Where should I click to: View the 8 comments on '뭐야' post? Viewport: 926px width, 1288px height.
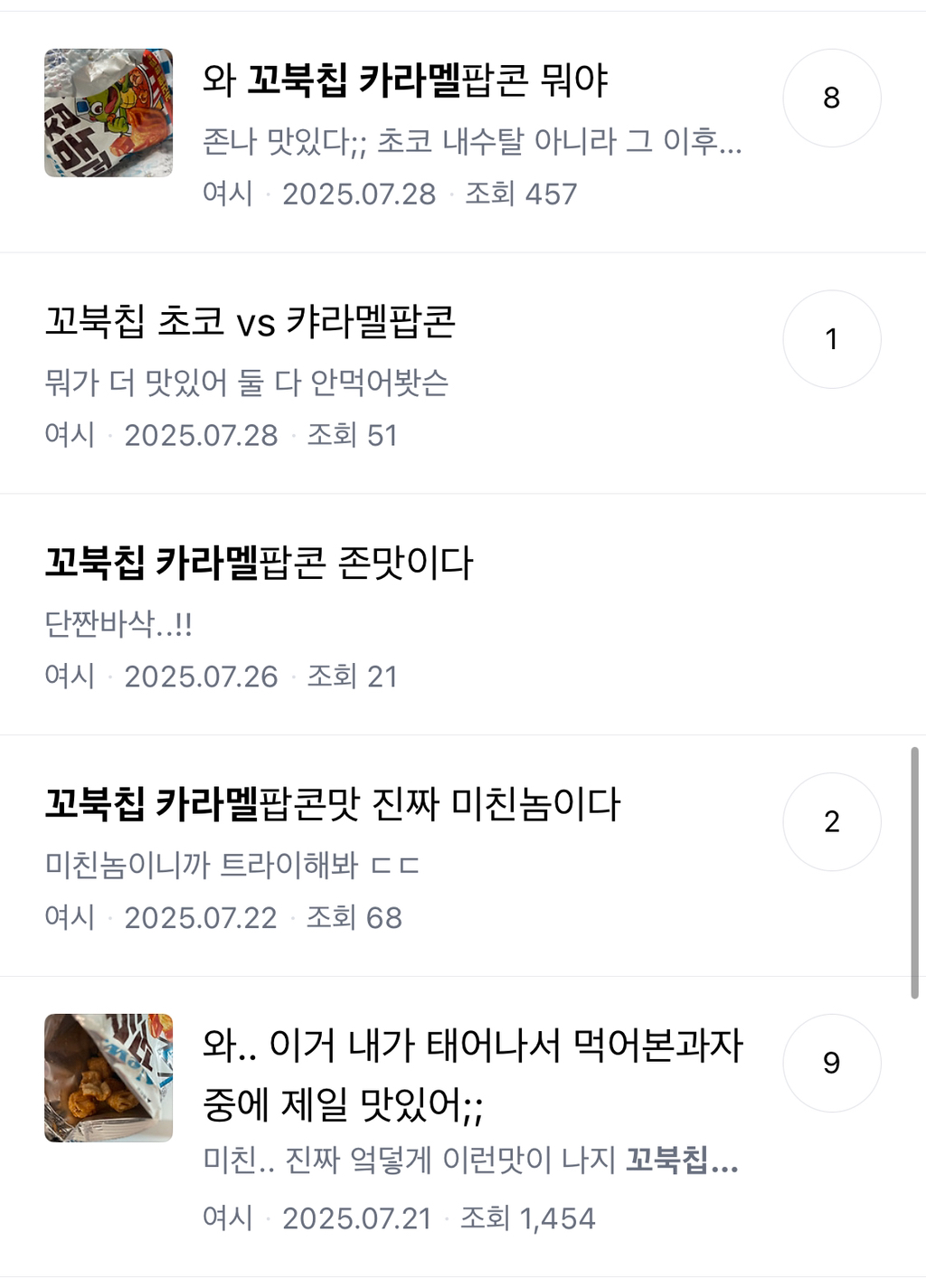coord(831,98)
